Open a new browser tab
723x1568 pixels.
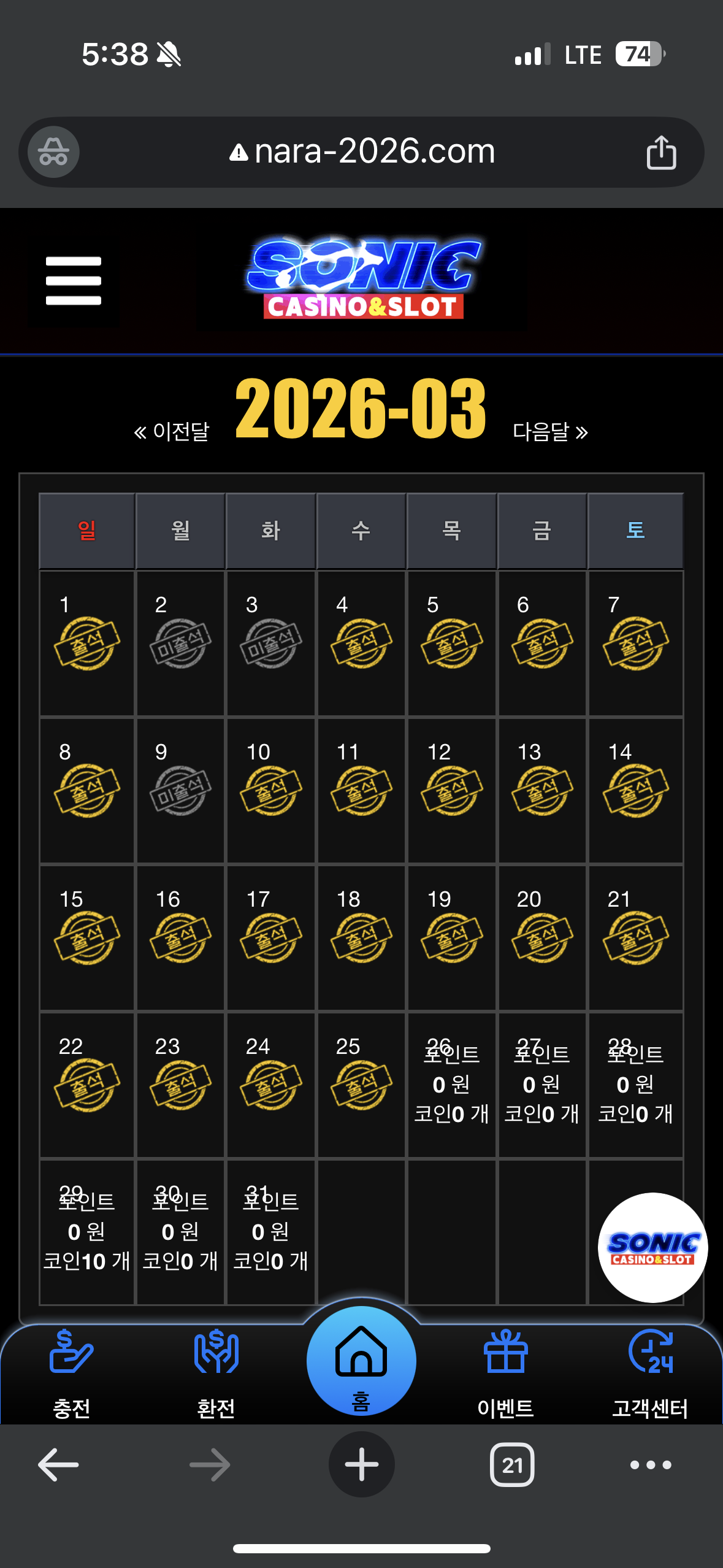(x=361, y=1464)
